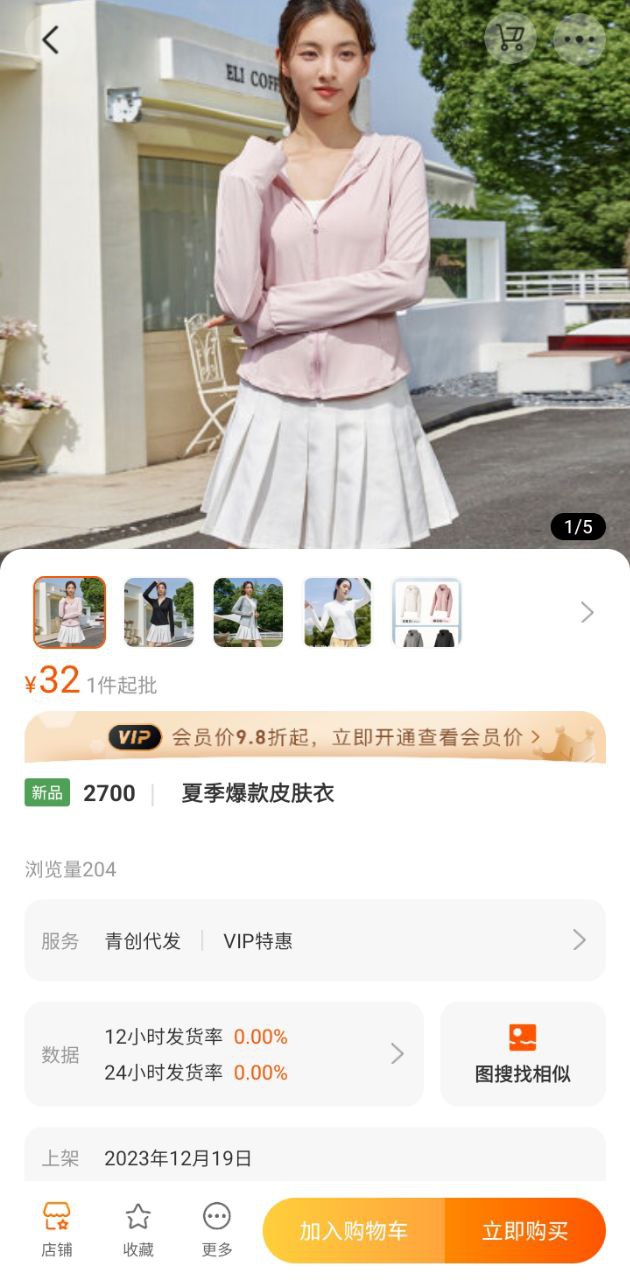
Task: Open the 服务 service details row
Action: click(315, 940)
